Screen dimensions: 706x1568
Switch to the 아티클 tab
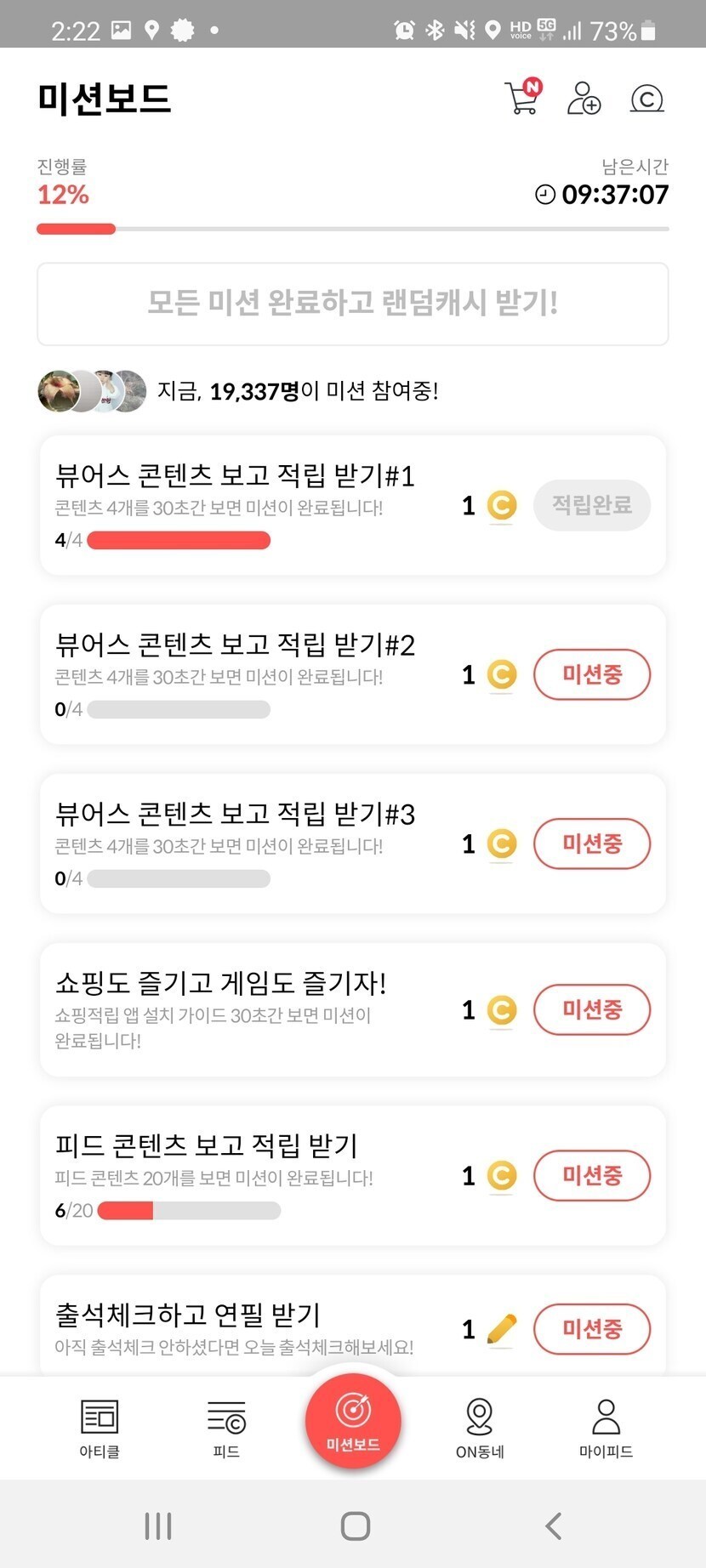(100, 1428)
